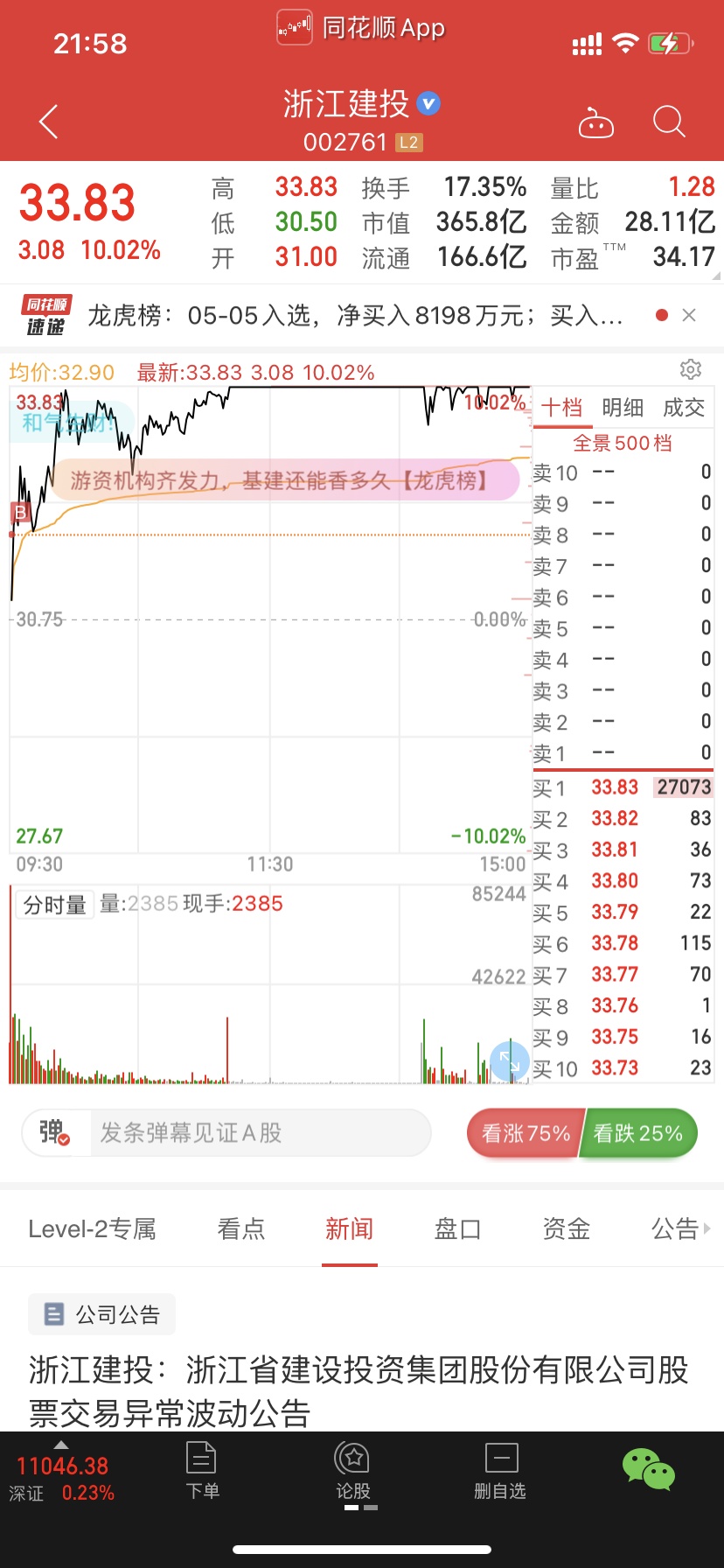724x1568 pixels.
Task: Tap the 发条弹幕见证A股 input field
Action: 261,1133
